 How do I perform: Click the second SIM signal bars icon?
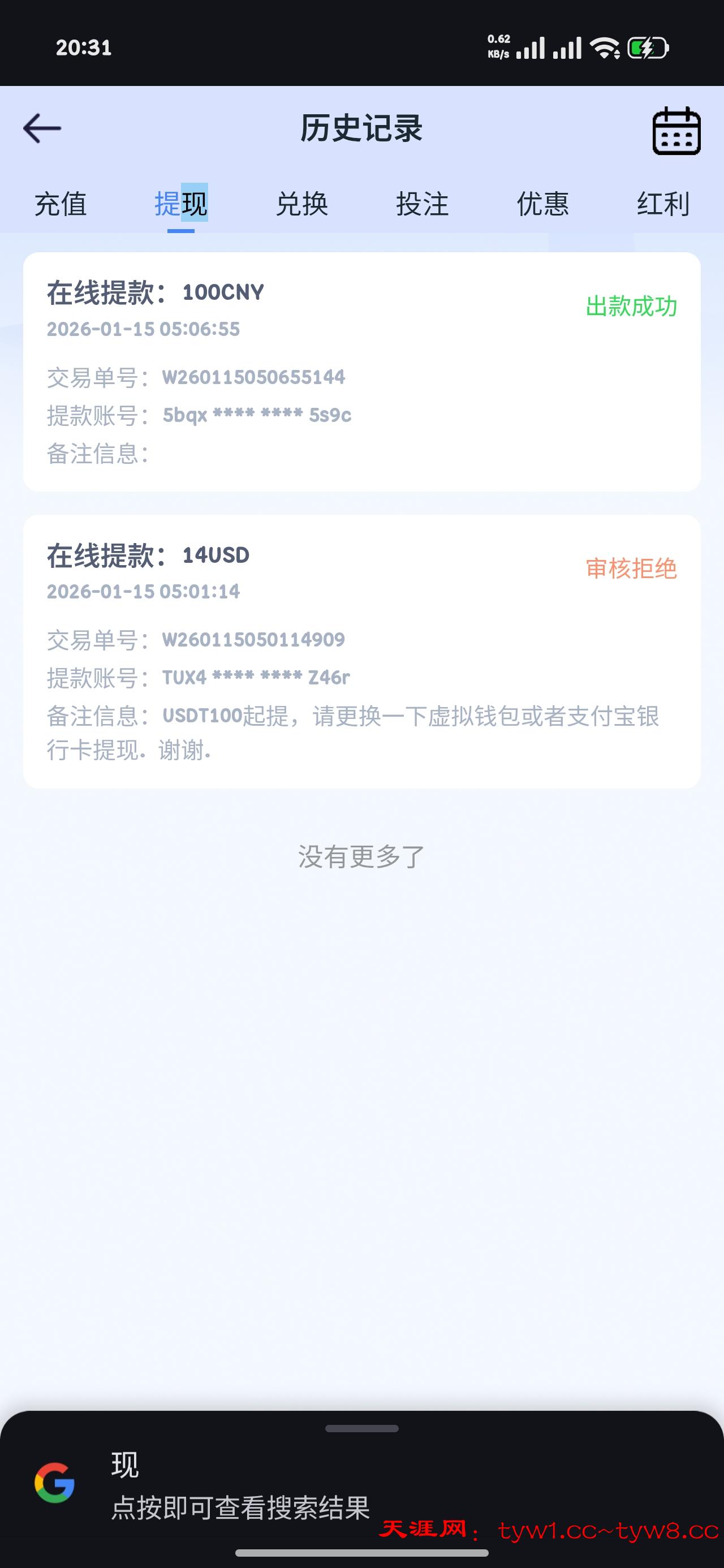click(566, 48)
